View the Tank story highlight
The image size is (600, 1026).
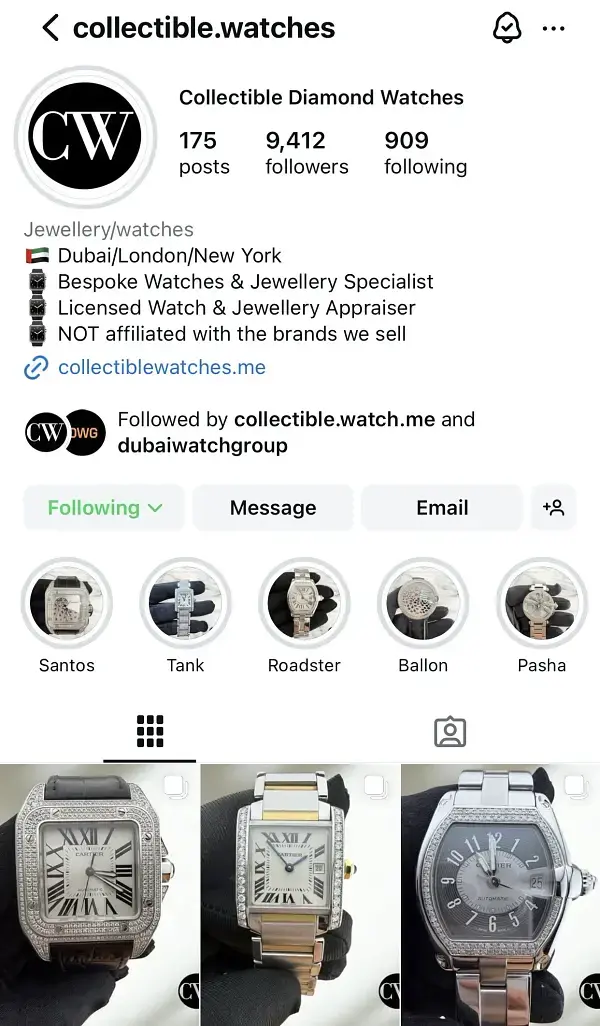[x=186, y=604]
